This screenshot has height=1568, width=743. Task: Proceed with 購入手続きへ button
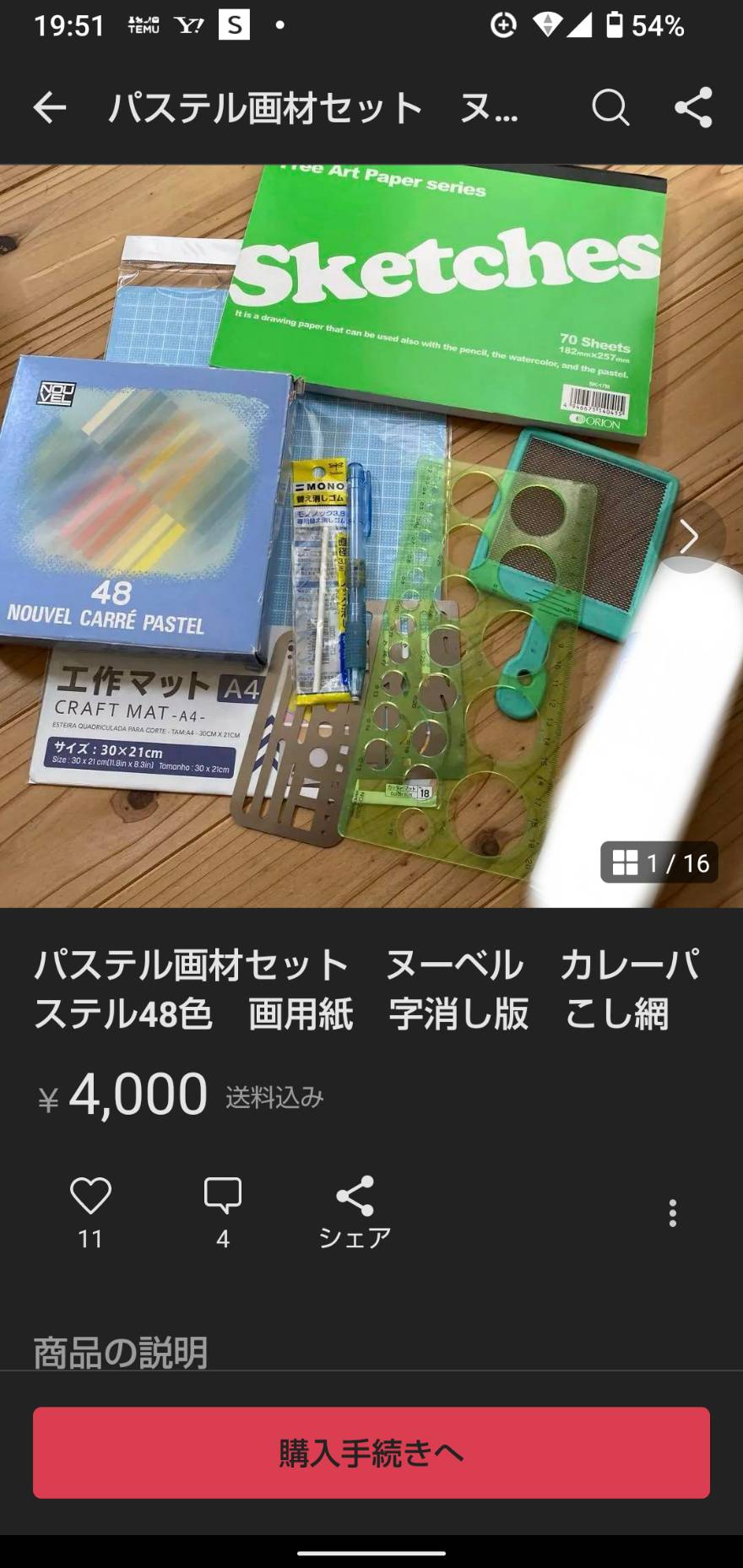371,1452
